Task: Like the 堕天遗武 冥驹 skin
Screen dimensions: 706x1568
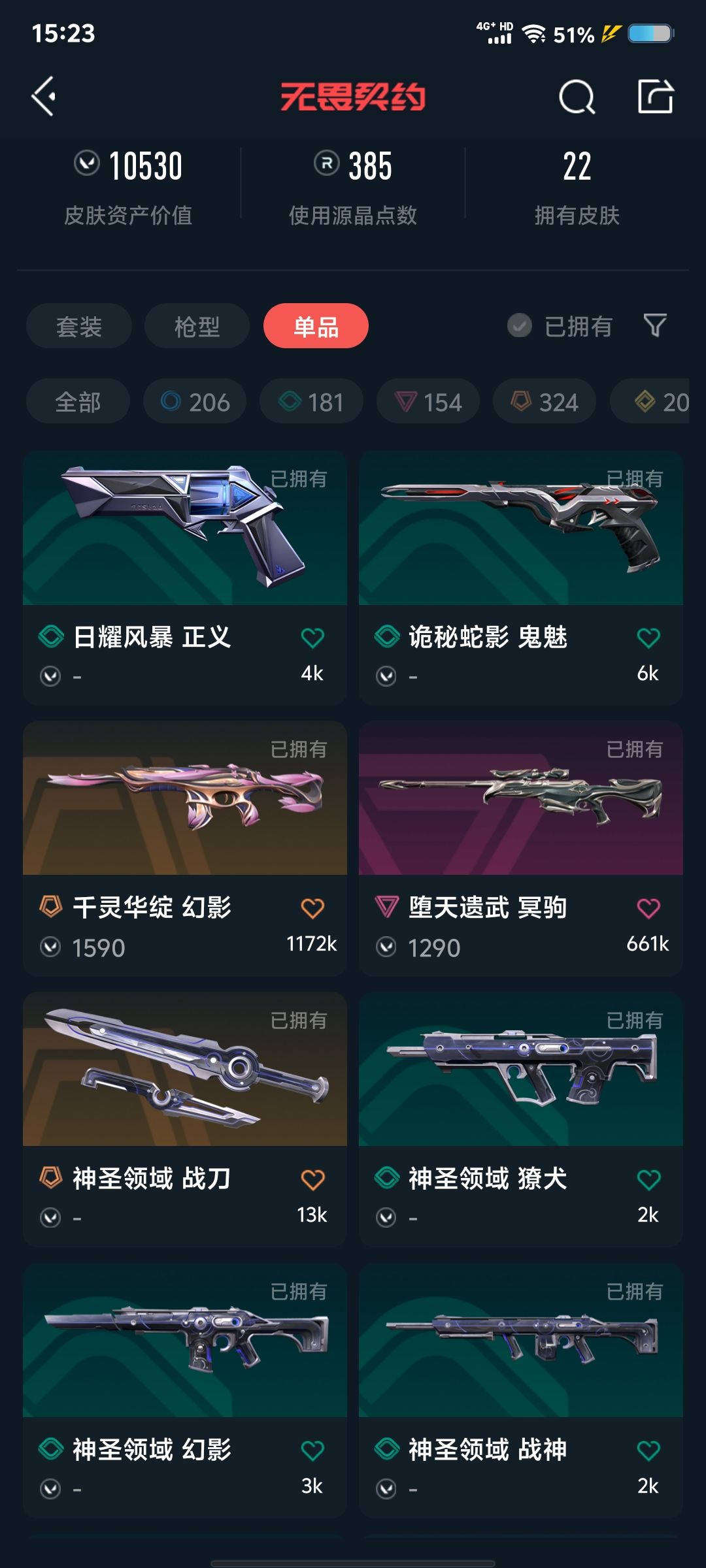Action: [x=648, y=908]
